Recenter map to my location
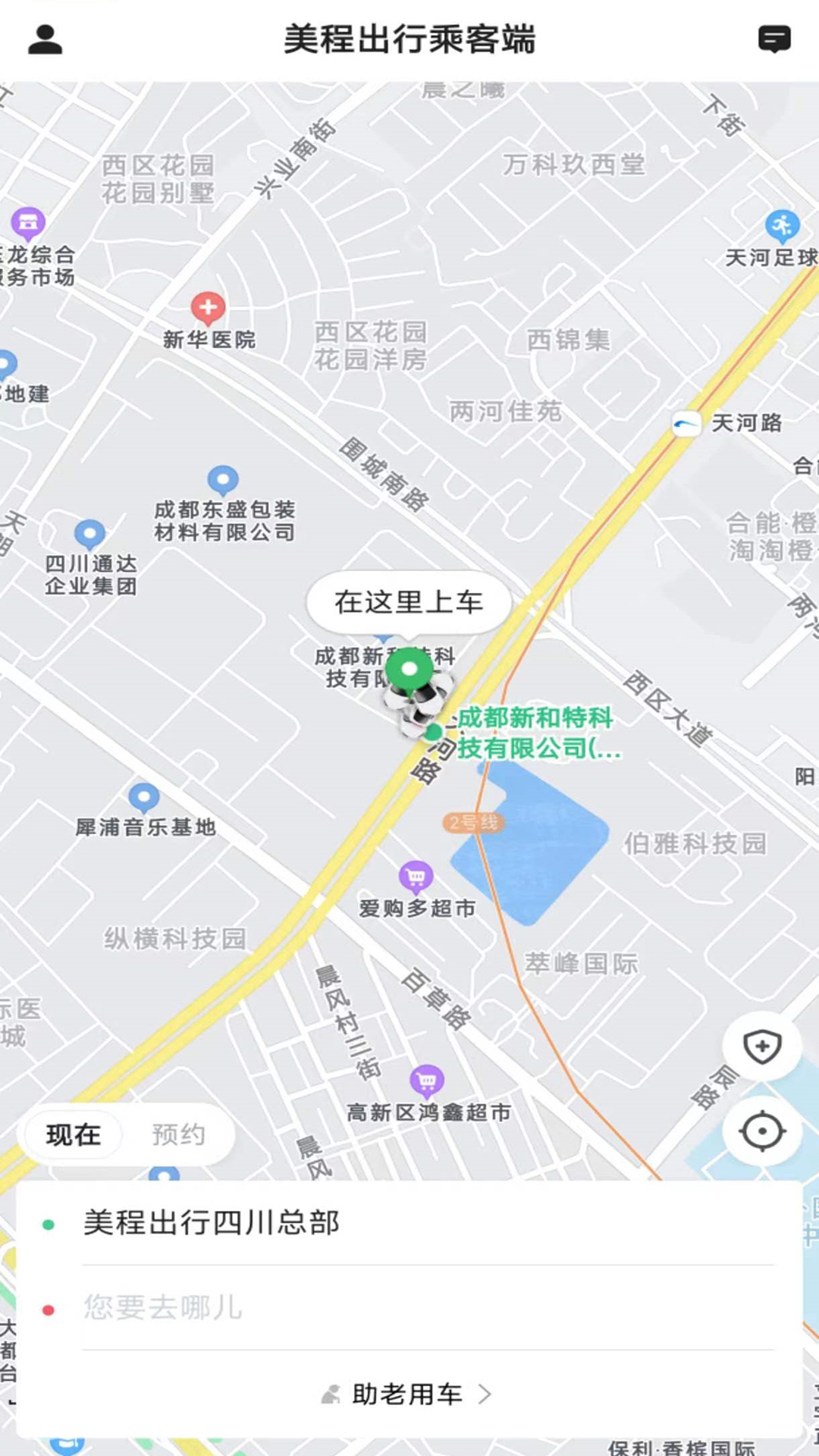 [762, 1131]
